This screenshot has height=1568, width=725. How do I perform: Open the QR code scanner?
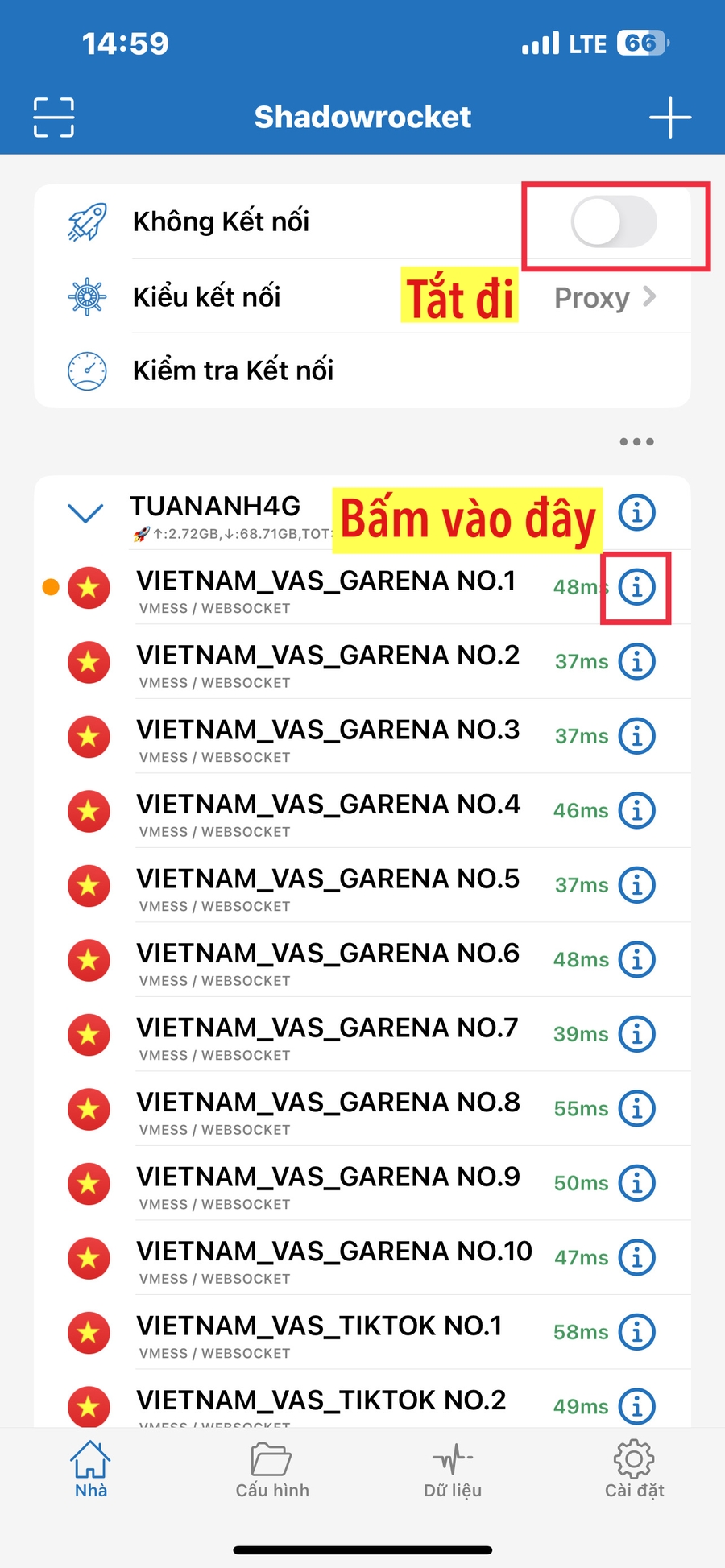point(54,118)
